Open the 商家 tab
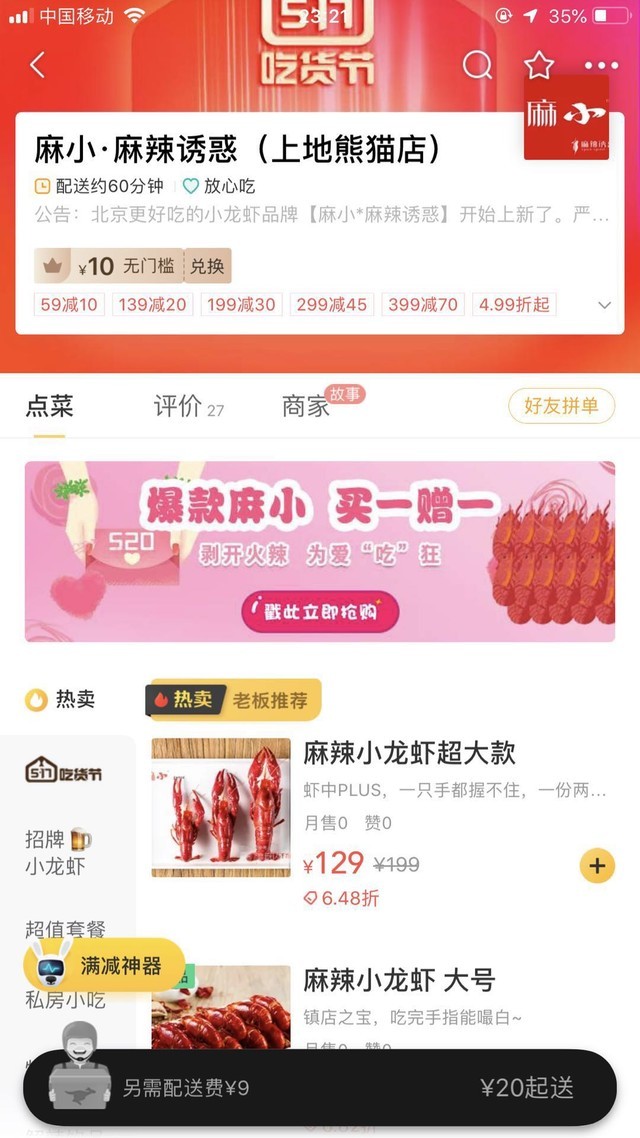This screenshot has width=640, height=1138. 306,406
